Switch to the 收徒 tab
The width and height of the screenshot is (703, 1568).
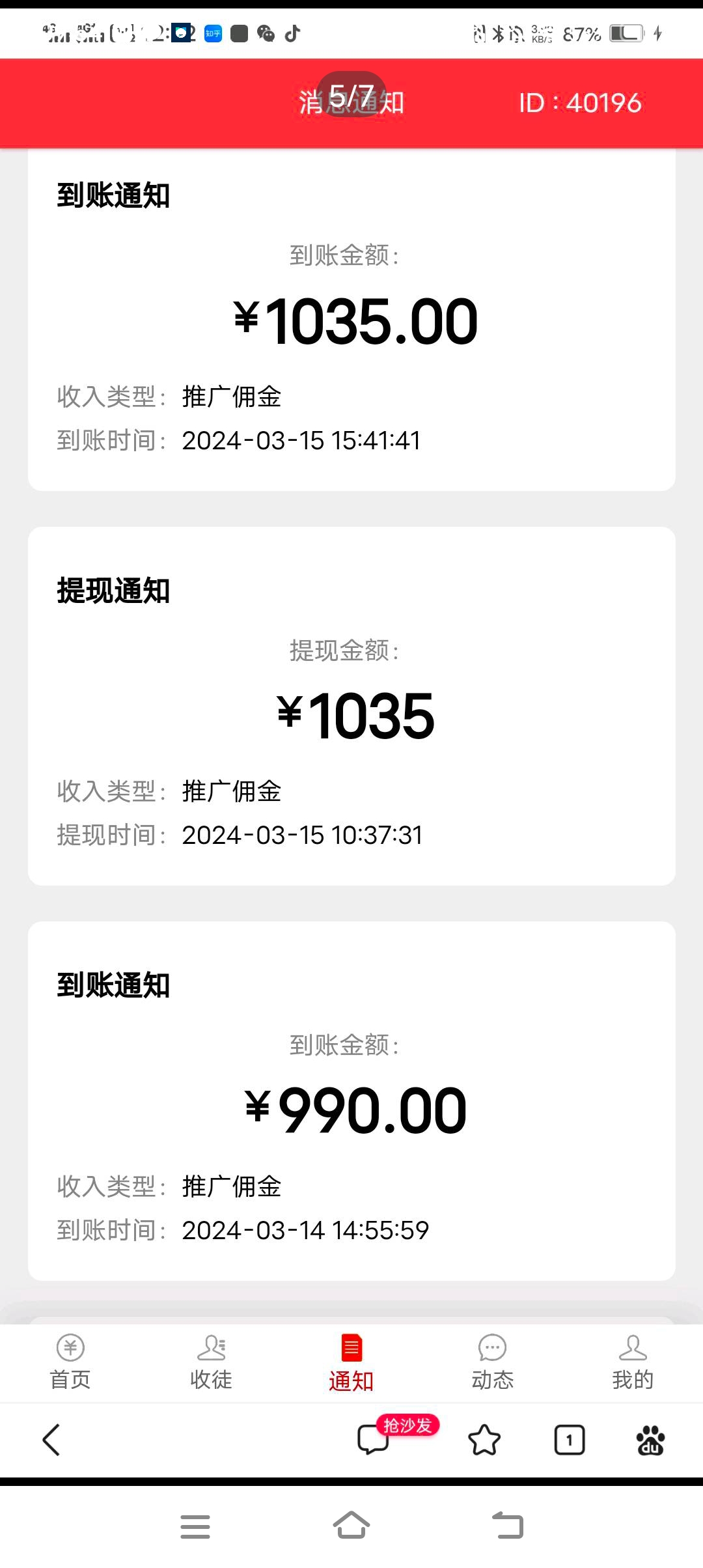tap(211, 1362)
